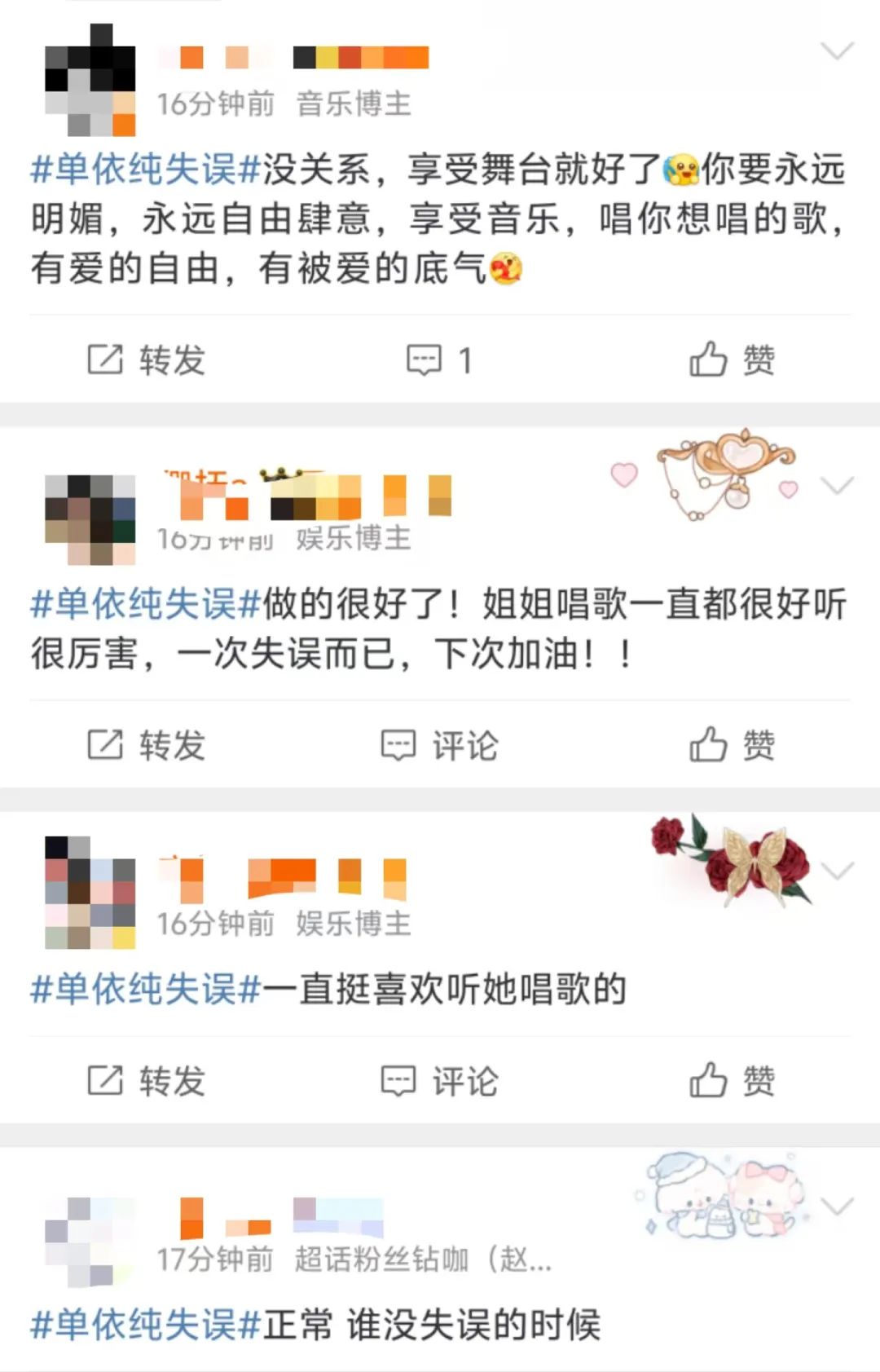Open the 1 comment on the 音乐博主 post
The width and height of the screenshot is (880, 1372).
click(x=440, y=360)
